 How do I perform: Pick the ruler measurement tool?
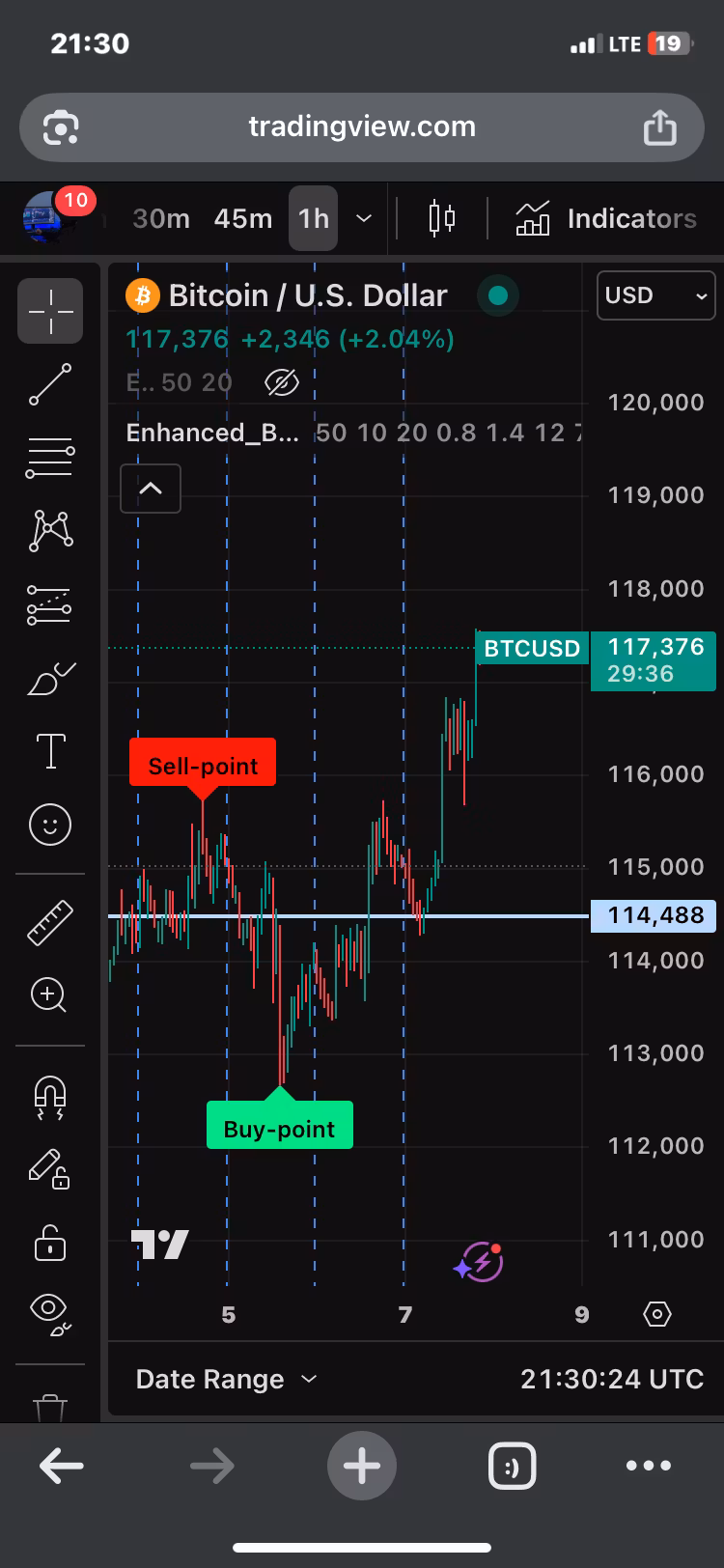[50, 922]
